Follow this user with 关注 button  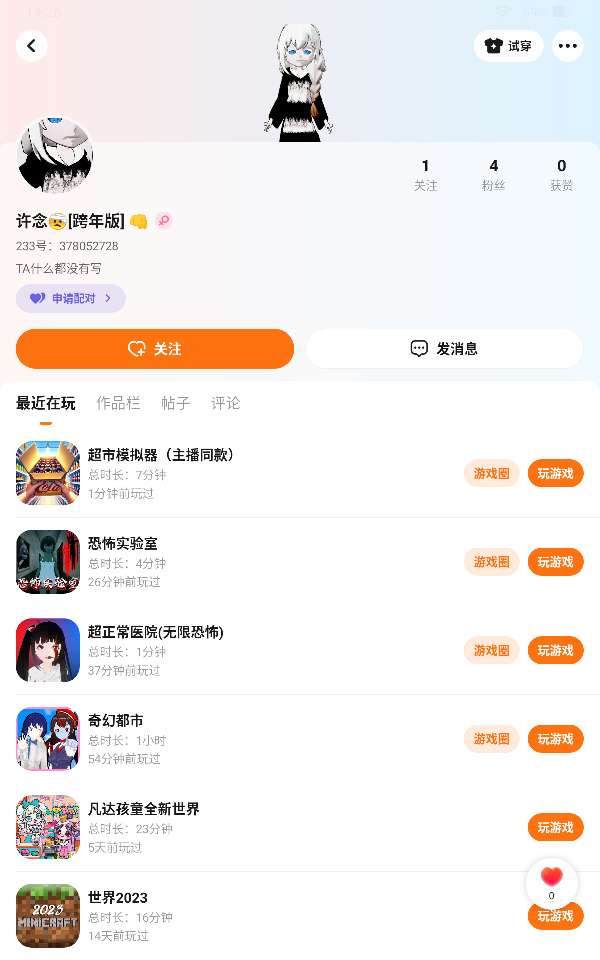click(155, 349)
